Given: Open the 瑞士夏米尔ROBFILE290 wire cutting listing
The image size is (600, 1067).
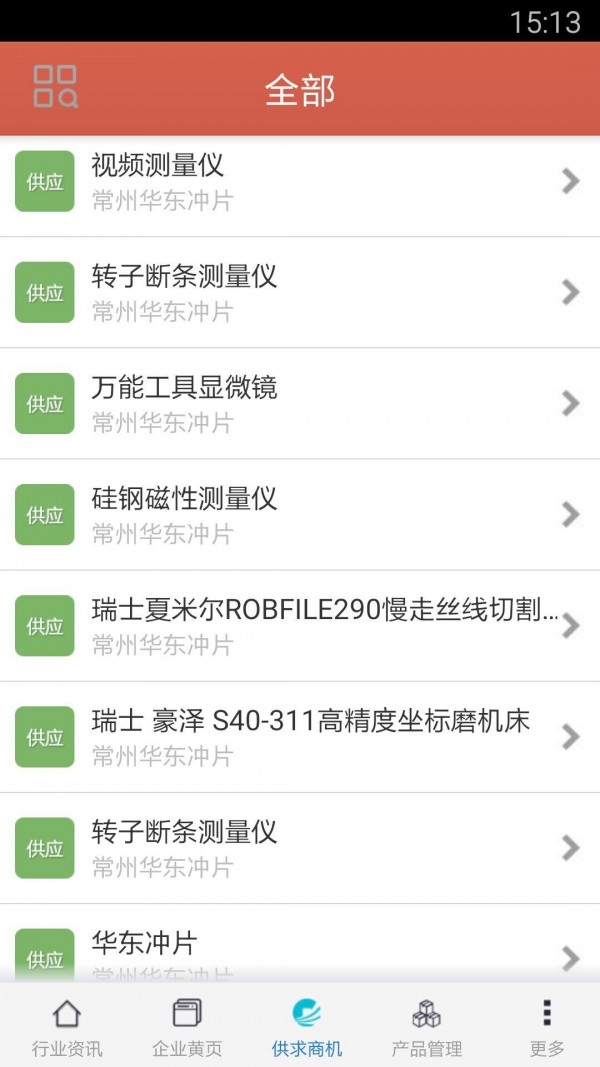Looking at the screenshot, I should (300, 626).
